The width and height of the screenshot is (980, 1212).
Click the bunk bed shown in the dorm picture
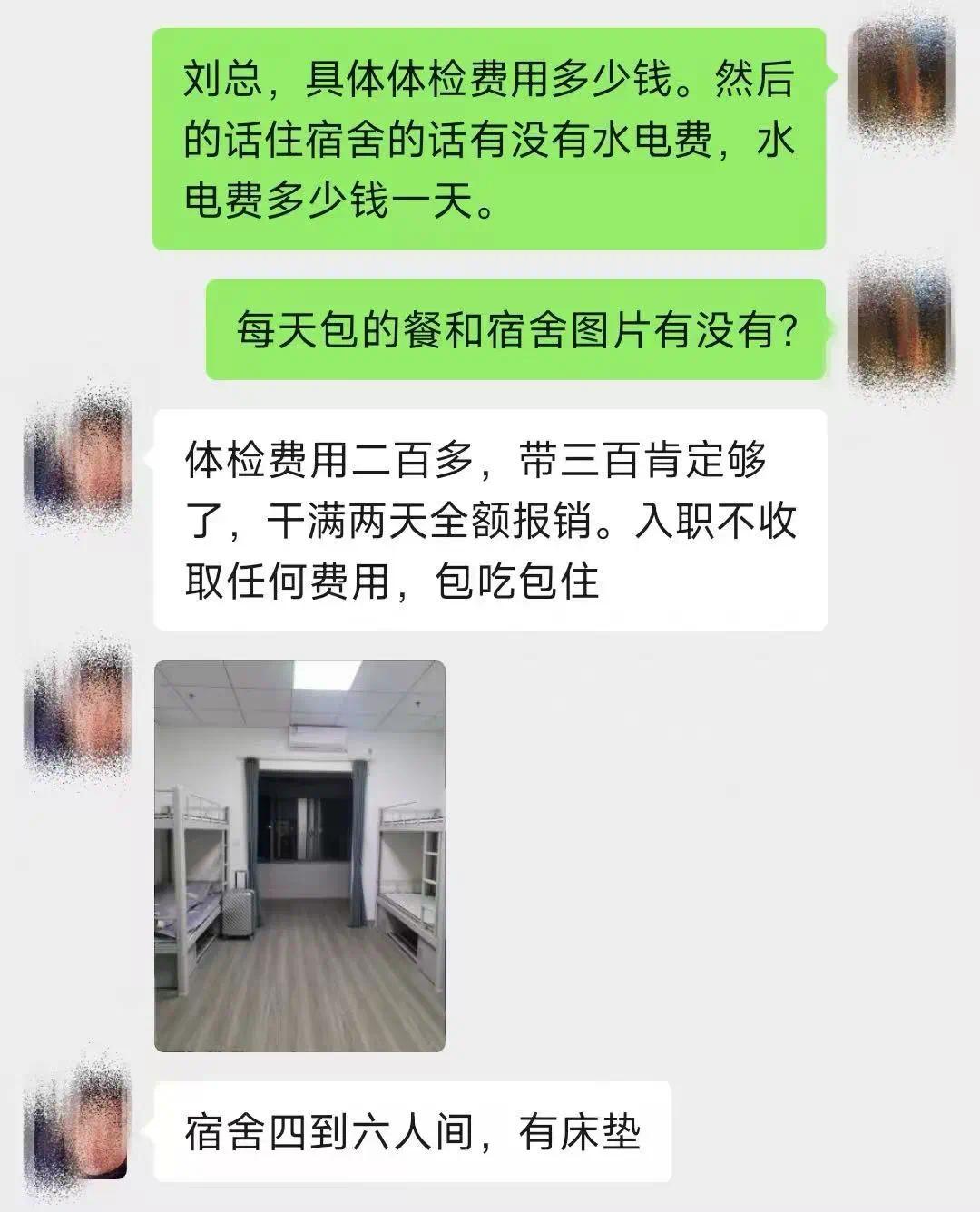pos(195,871)
